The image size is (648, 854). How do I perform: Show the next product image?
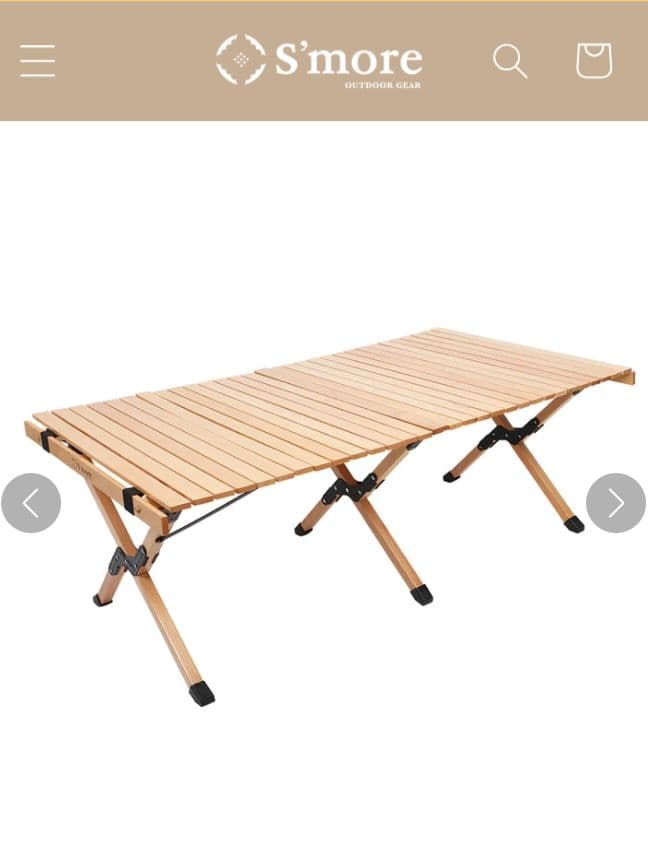(615, 503)
